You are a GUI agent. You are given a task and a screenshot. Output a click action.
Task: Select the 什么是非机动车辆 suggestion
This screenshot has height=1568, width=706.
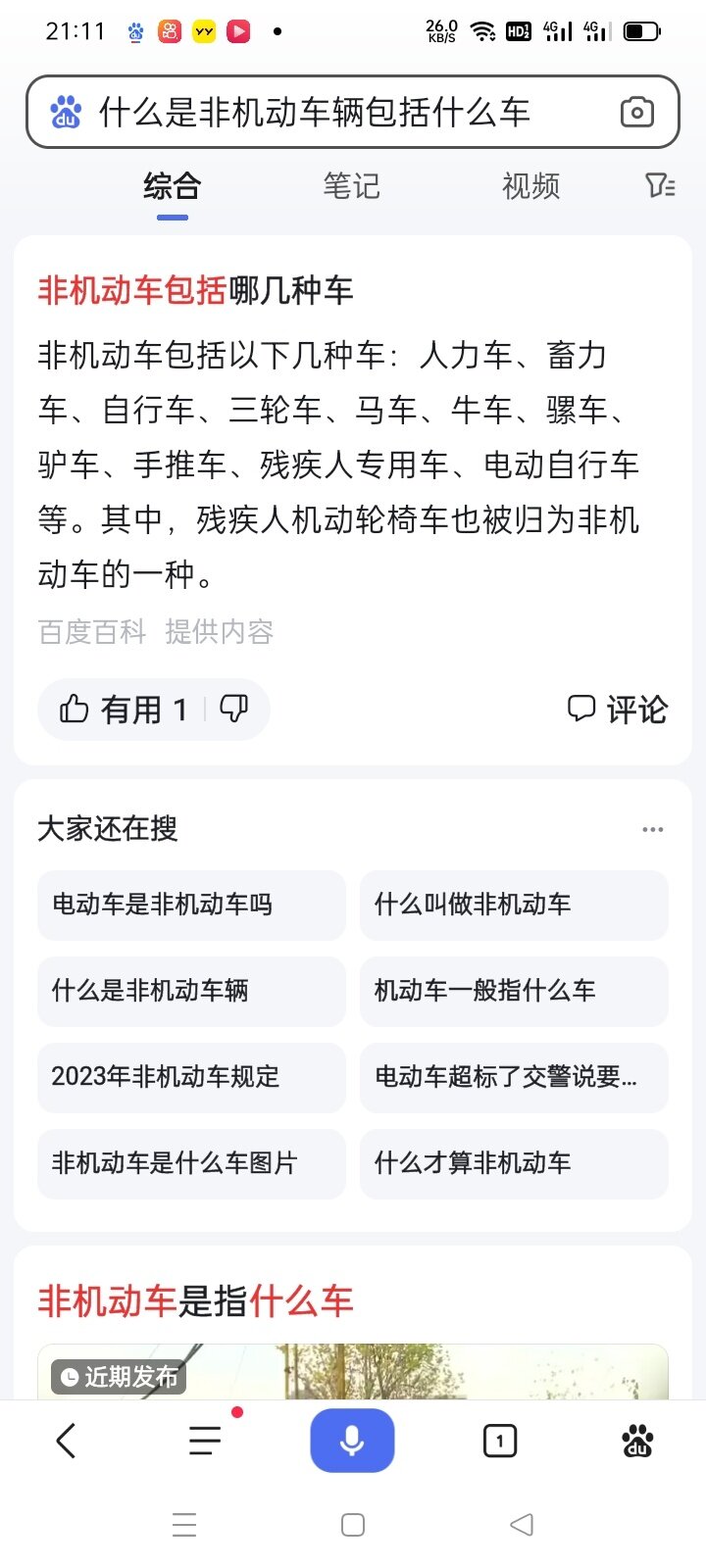[191, 991]
